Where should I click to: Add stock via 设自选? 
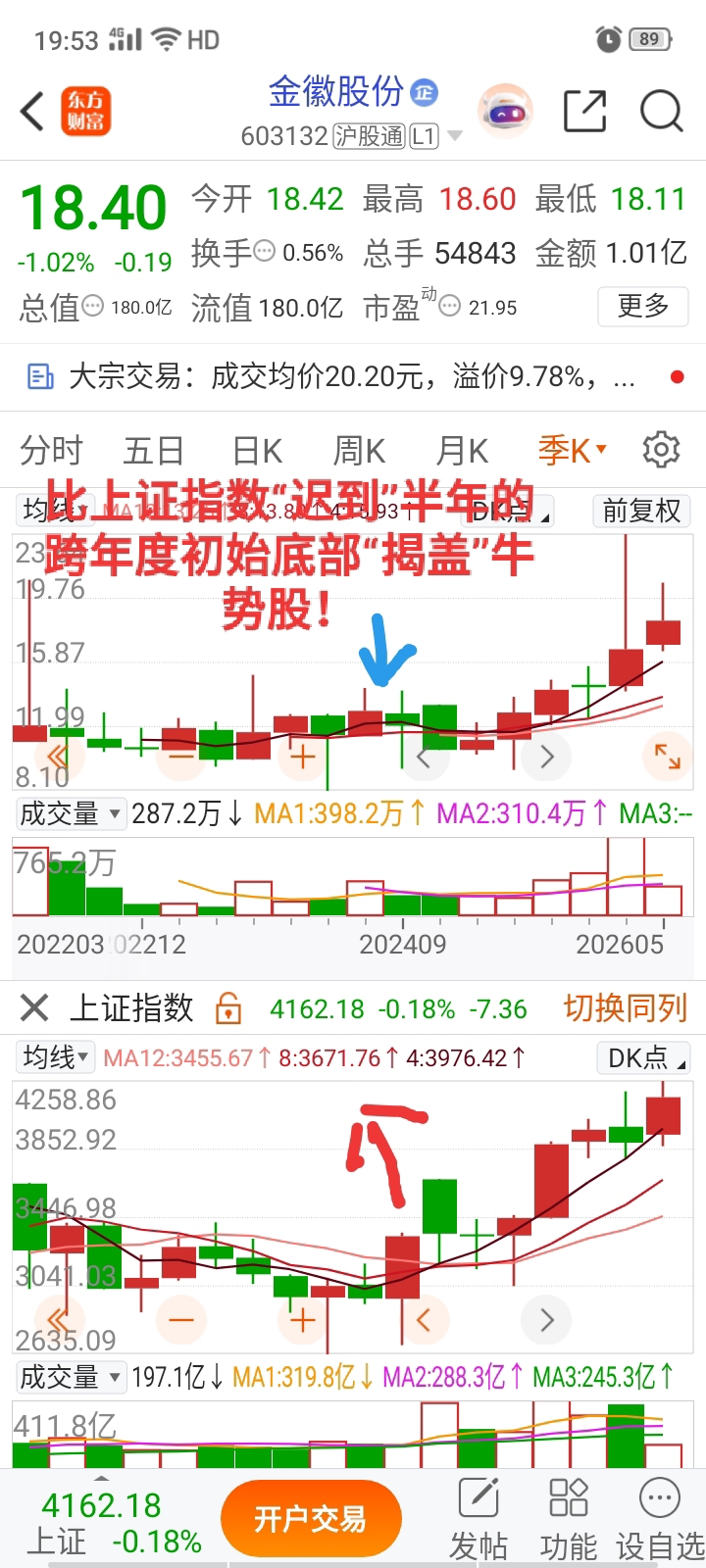[660, 1519]
